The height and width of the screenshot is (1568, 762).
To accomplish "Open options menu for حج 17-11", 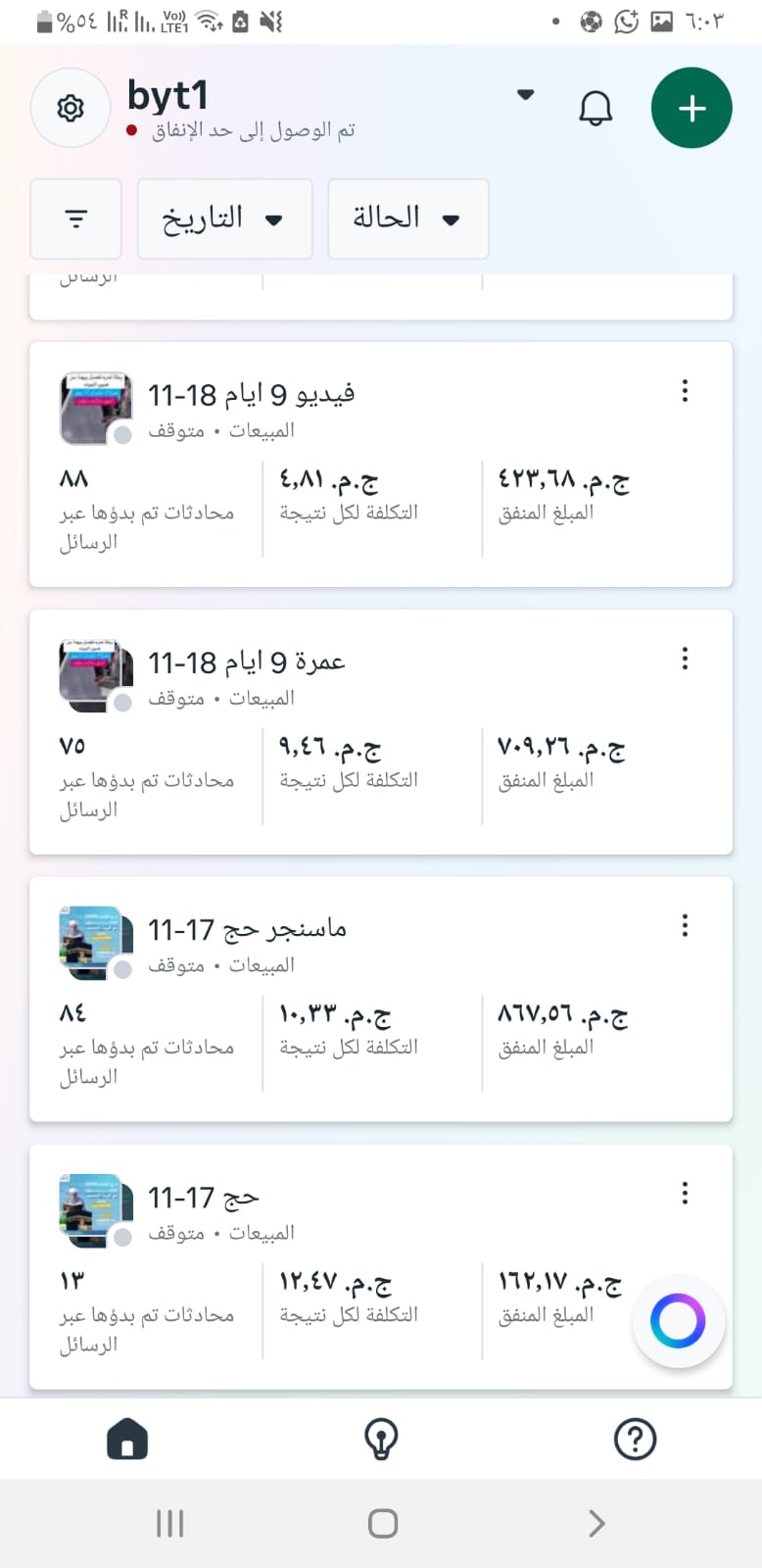I will tap(685, 1193).
